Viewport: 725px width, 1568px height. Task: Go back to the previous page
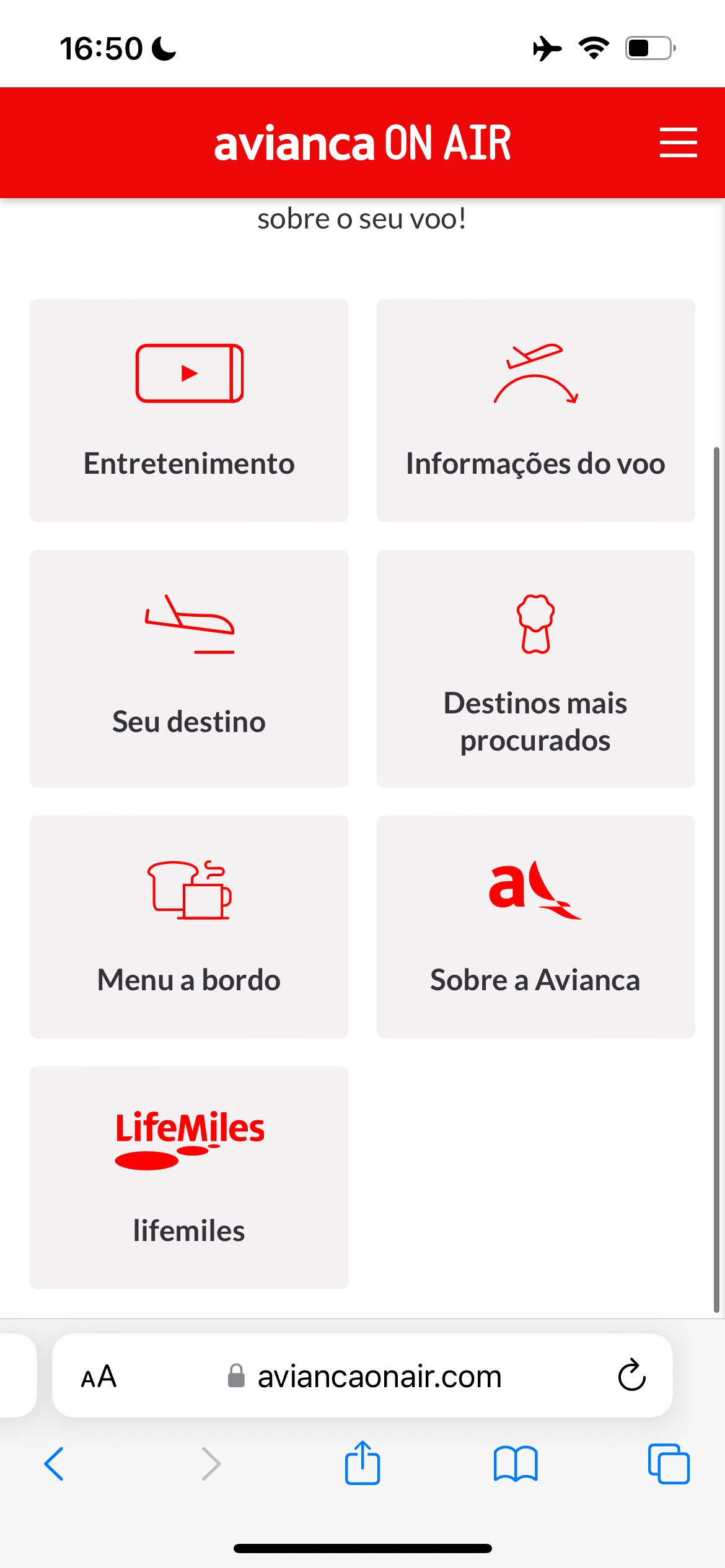coord(54,1463)
